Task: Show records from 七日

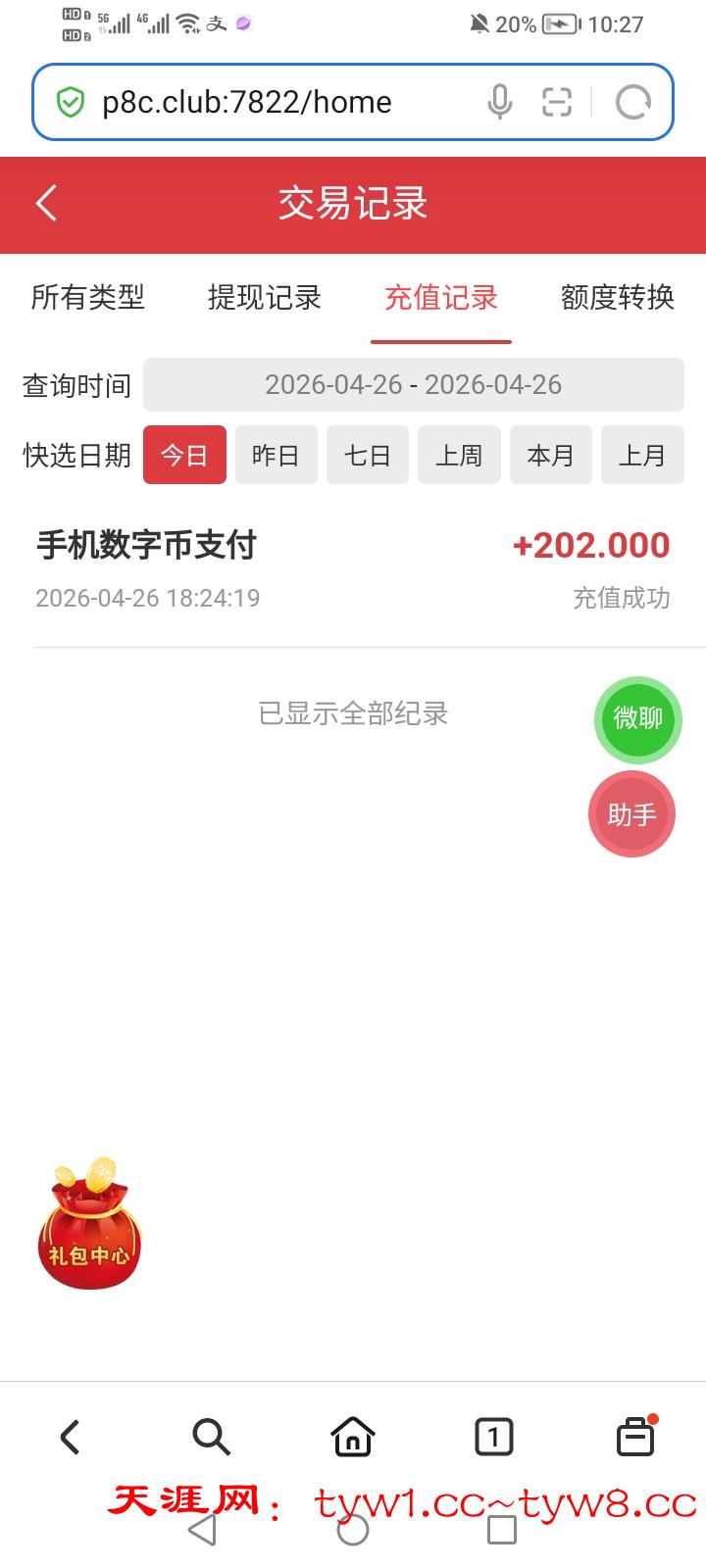Action: 368,455
